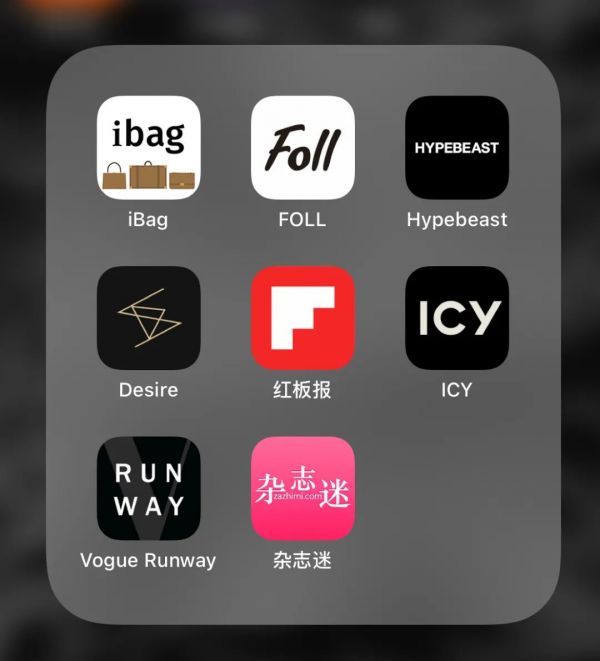
Task: Launch the FOLL app
Action: coord(302,148)
